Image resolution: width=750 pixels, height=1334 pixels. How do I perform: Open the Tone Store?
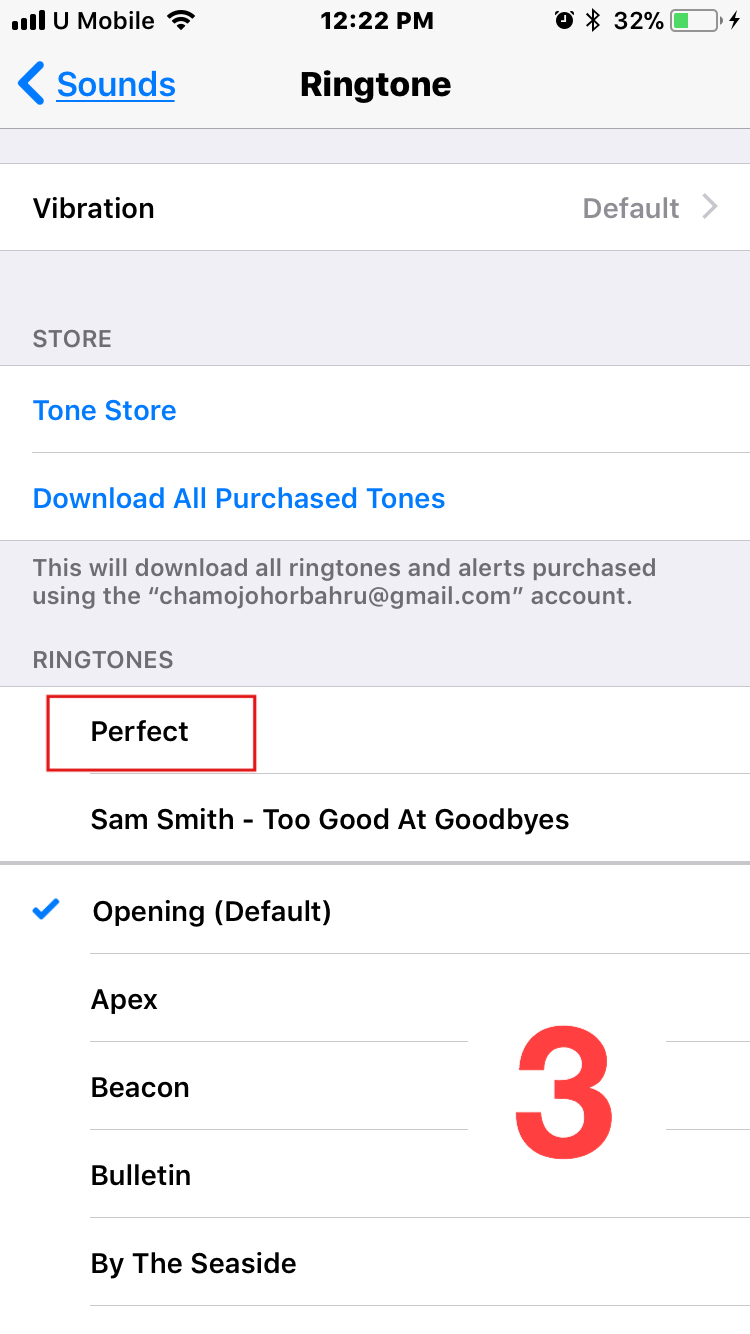point(375,410)
